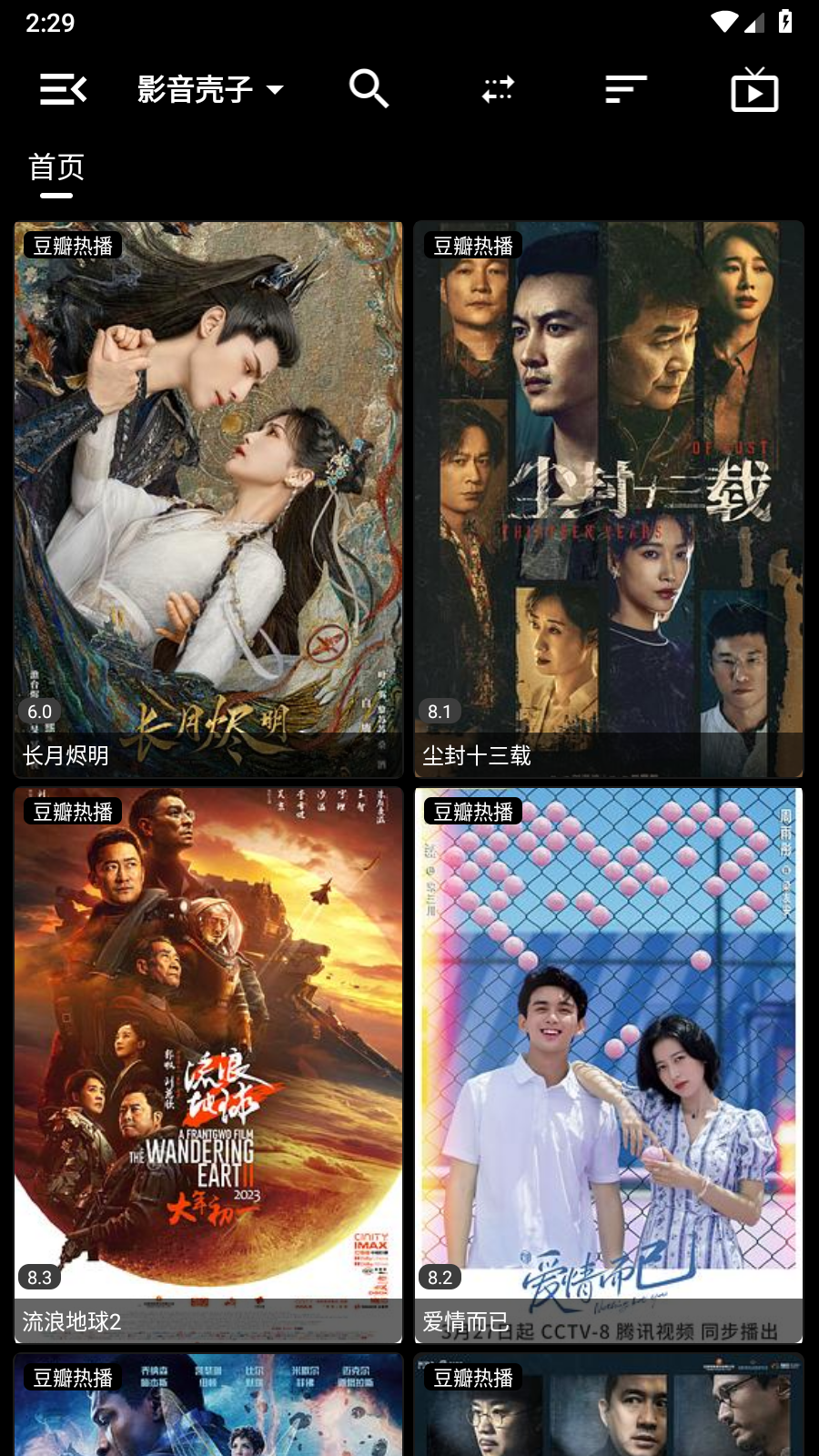819x1456 pixels.
Task: Open the collapse menu icon
Action: (x=63, y=89)
